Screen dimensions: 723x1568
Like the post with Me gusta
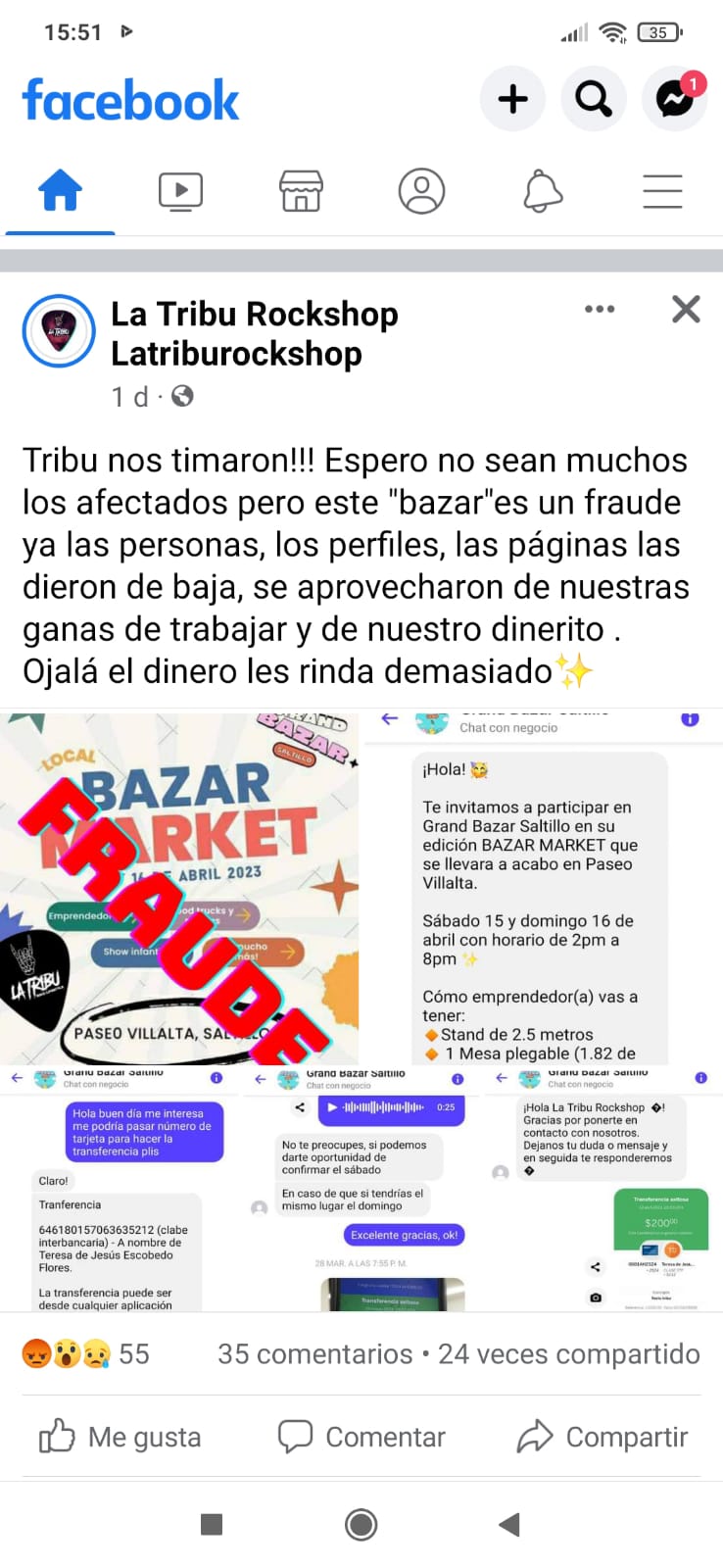pyautogui.click(x=120, y=1437)
